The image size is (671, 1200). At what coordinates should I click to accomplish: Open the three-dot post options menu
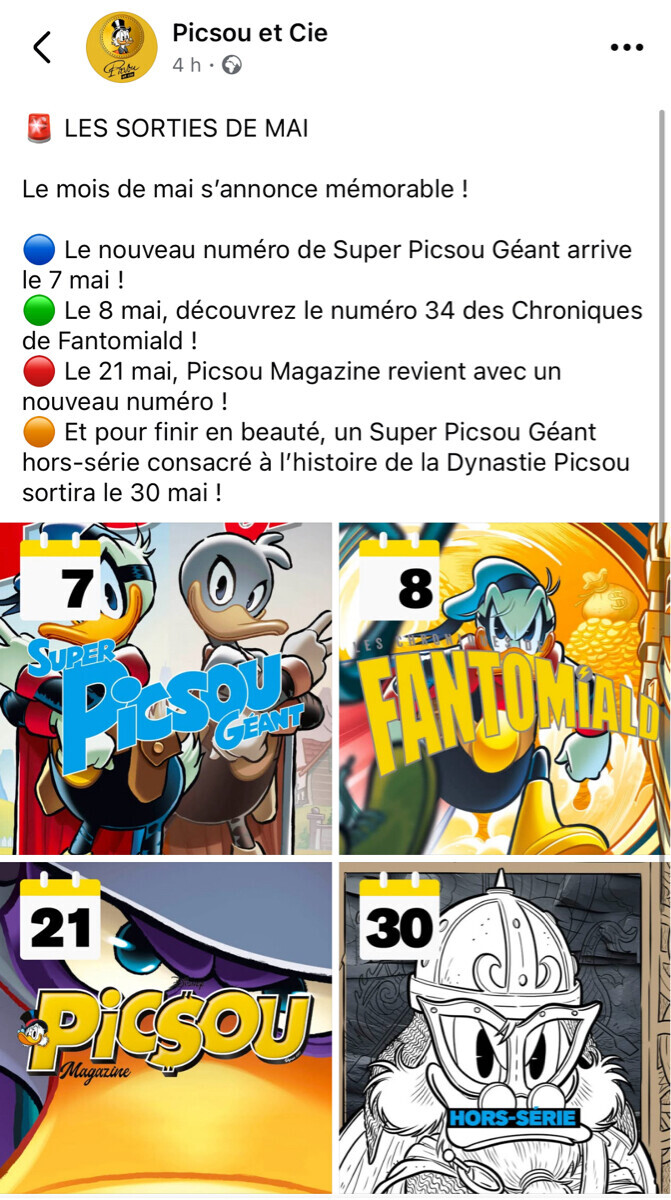(x=627, y=47)
